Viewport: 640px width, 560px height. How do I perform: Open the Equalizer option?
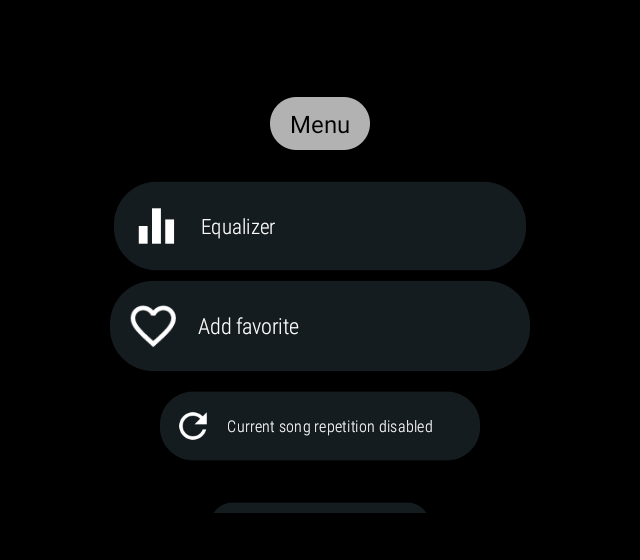pyautogui.click(x=320, y=226)
